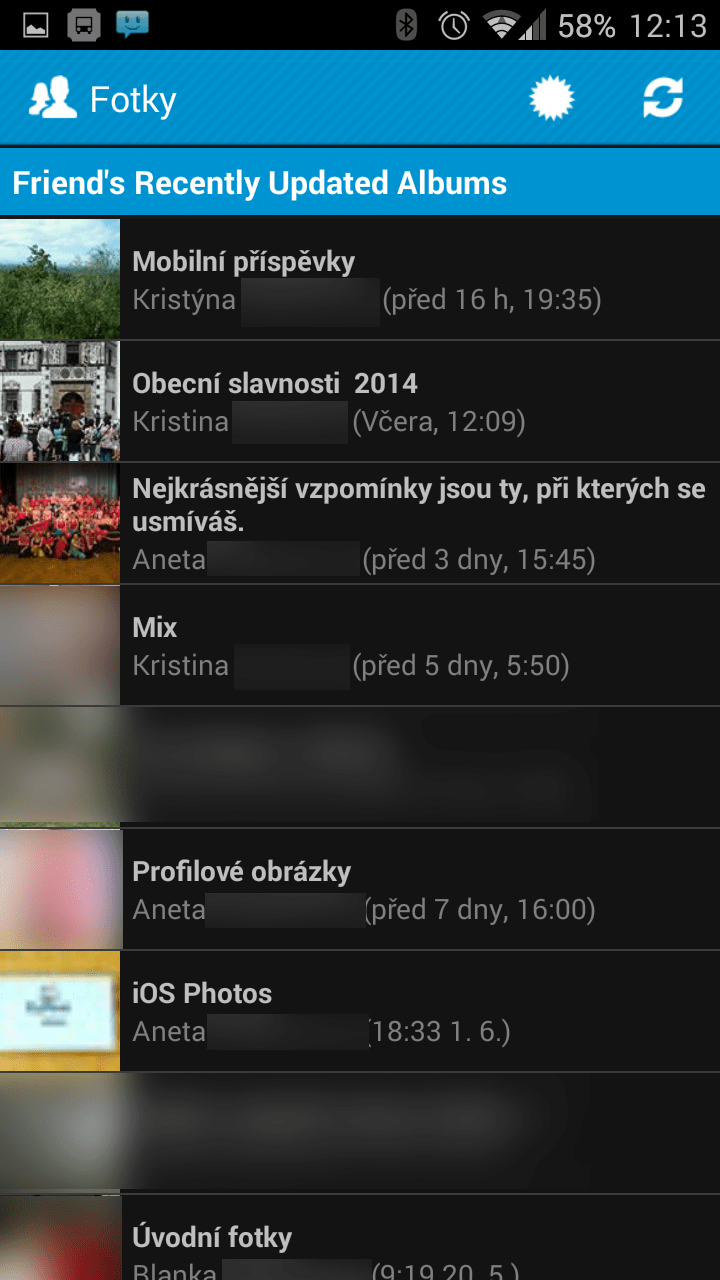720x1280 pixels.
Task: Tap the starburst icon in the app bar
Action: (552, 98)
